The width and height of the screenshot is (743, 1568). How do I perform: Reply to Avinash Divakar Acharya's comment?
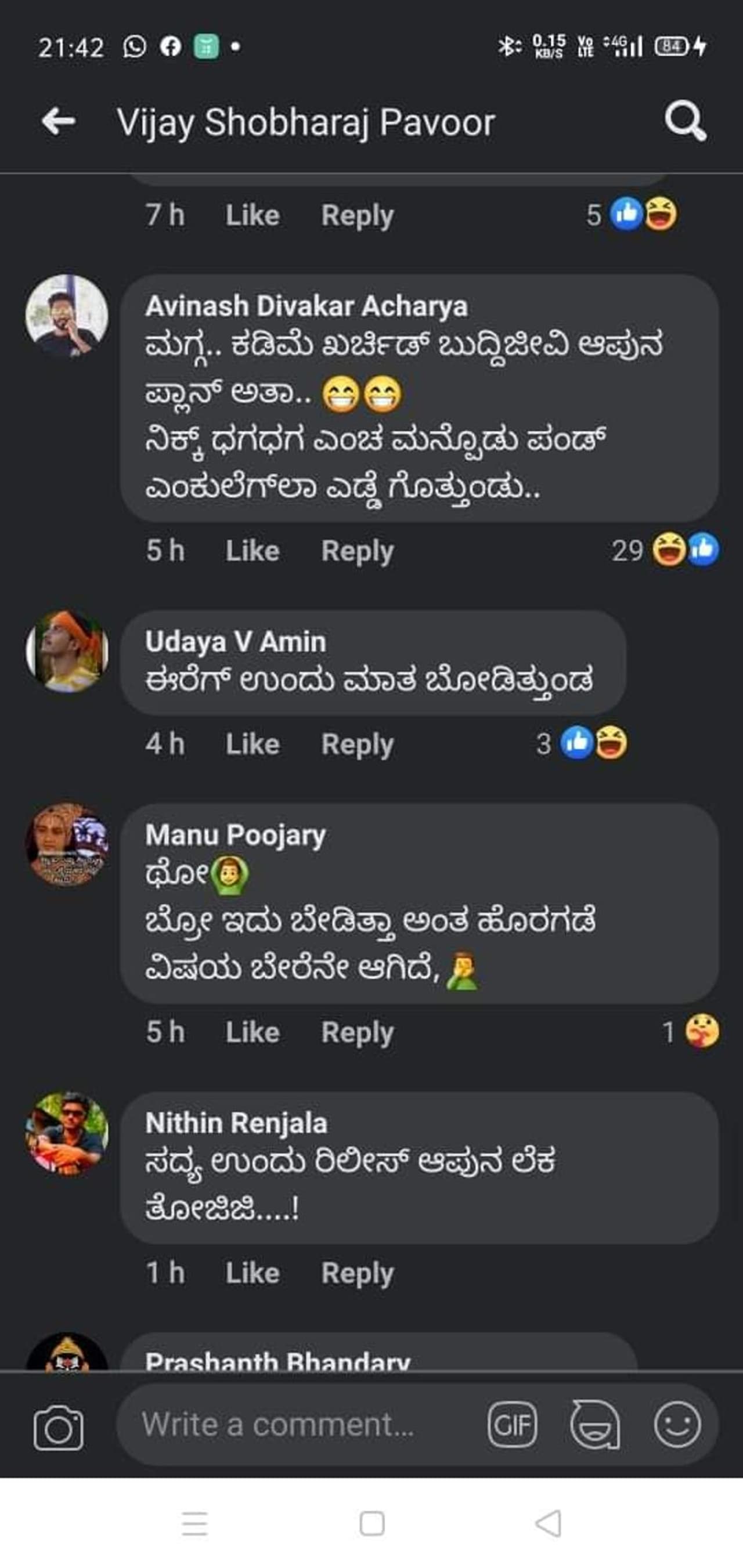click(x=358, y=551)
